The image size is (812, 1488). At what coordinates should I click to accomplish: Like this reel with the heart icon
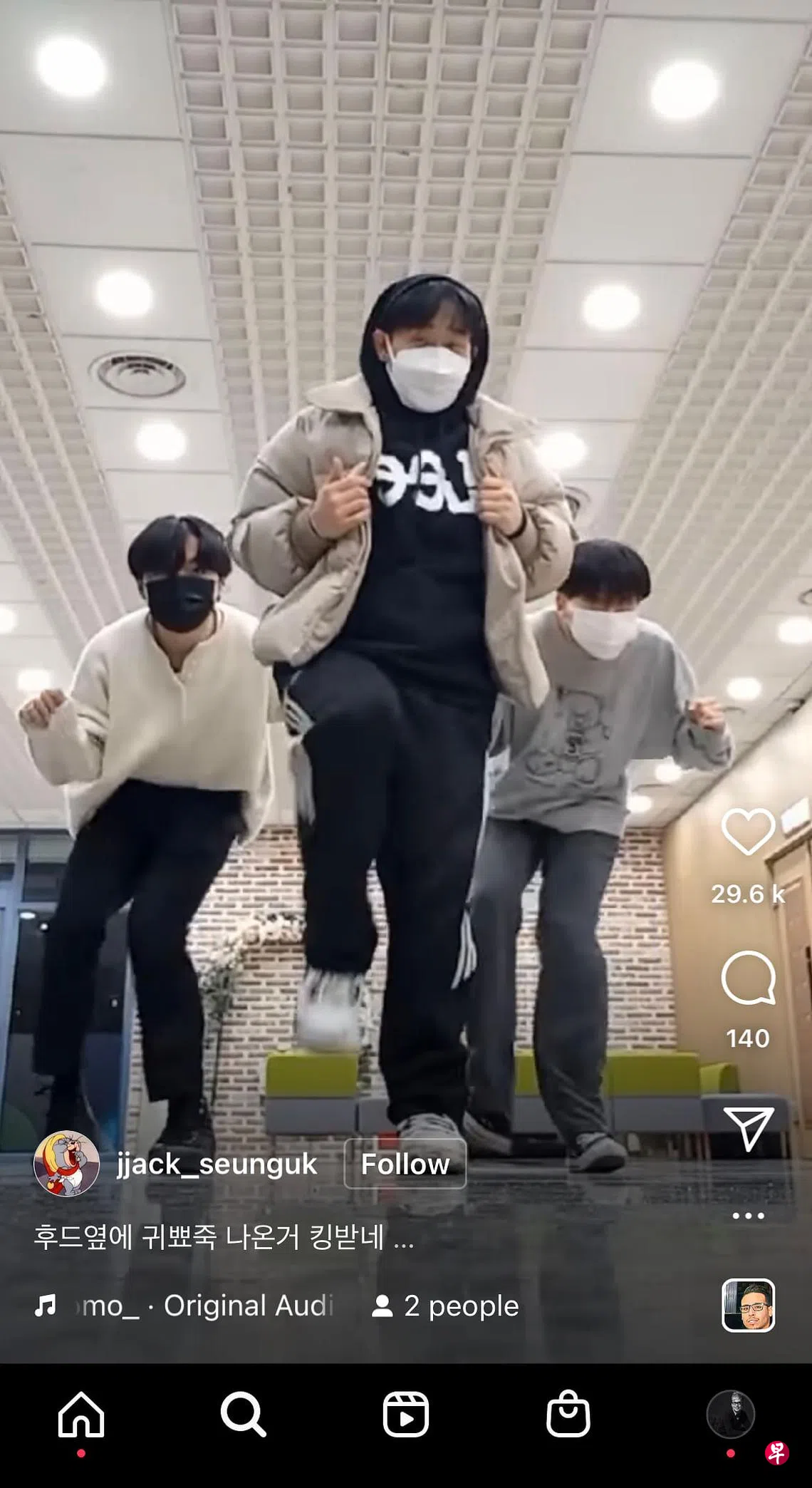click(x=748, y=832)
